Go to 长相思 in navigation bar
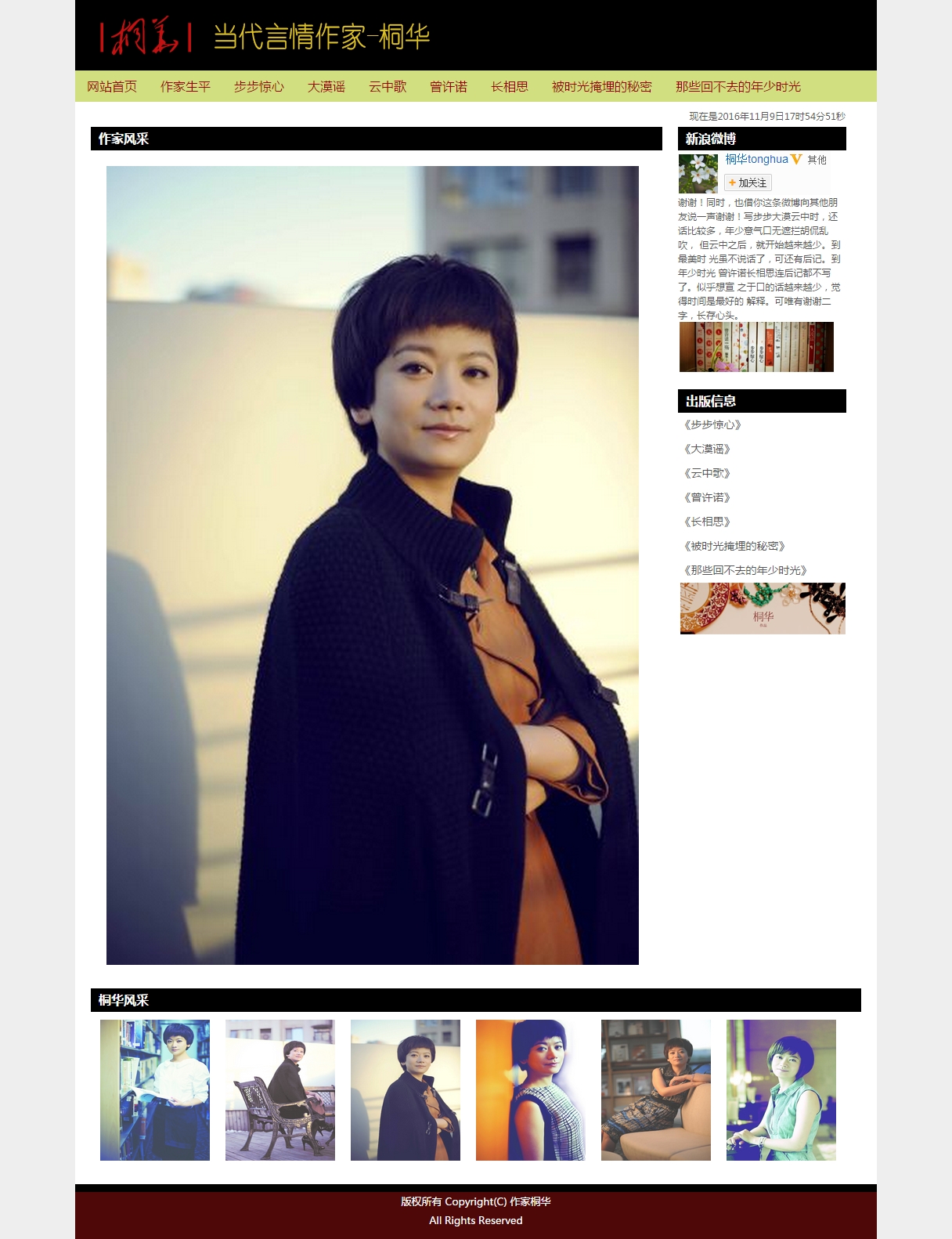 [510, 87]
